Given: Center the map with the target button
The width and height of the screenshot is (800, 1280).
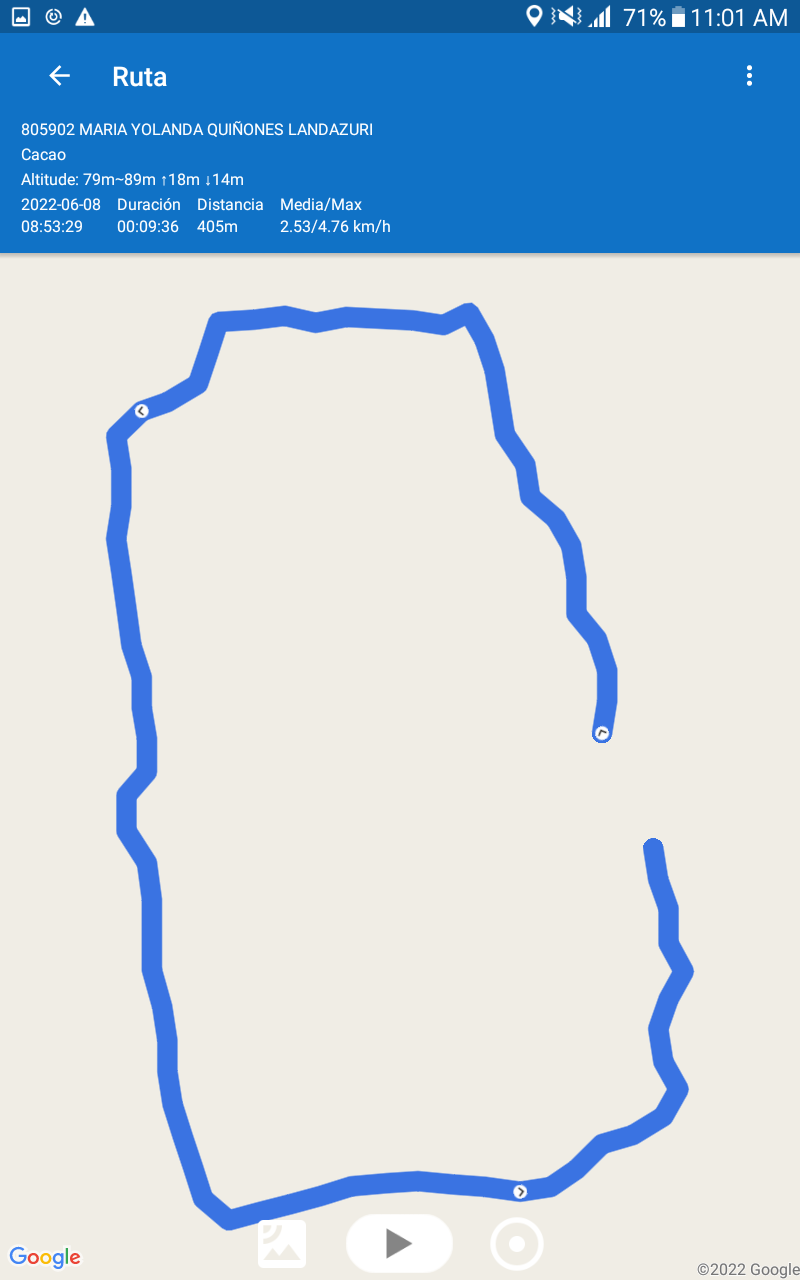Looking at the screenshot, I should point(517,1244).
